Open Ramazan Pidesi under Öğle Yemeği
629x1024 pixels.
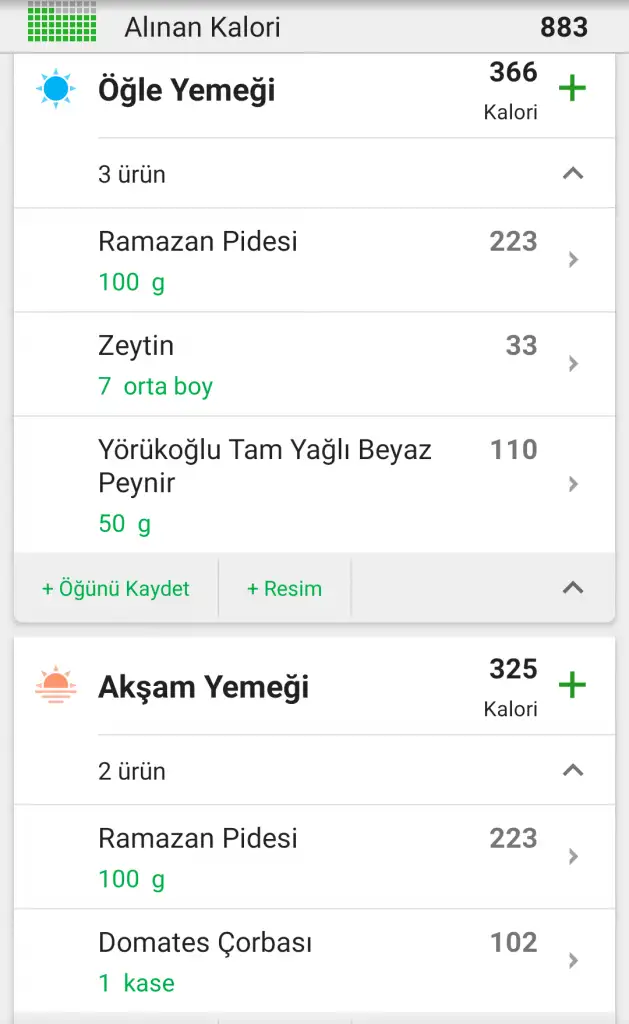pyautogui.click(x=314, y=260)
